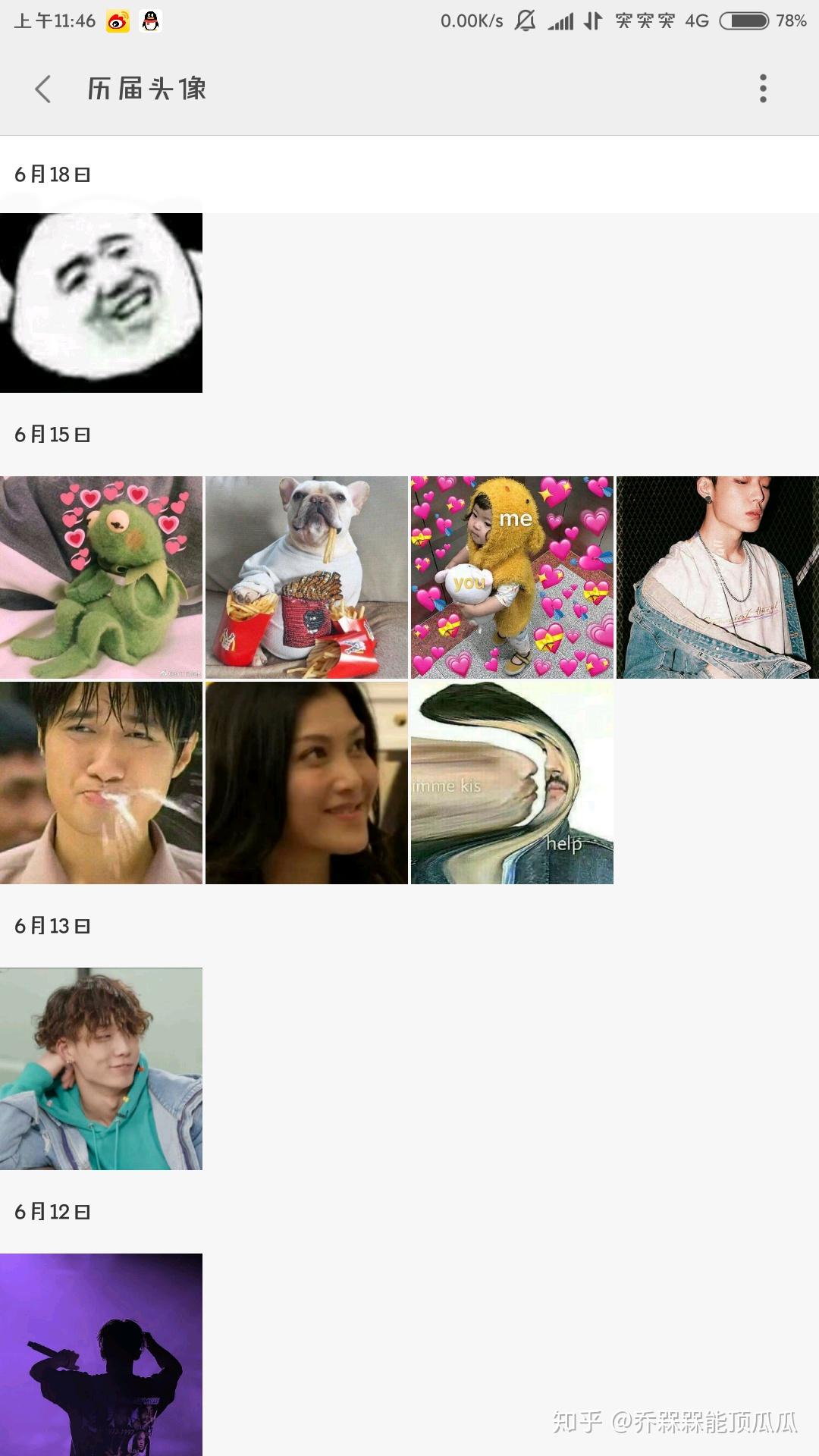View the smiling long-haired woman photo
Image resolution: width=819 pixels, height=1456 pixels.
[x=306, y=783]
